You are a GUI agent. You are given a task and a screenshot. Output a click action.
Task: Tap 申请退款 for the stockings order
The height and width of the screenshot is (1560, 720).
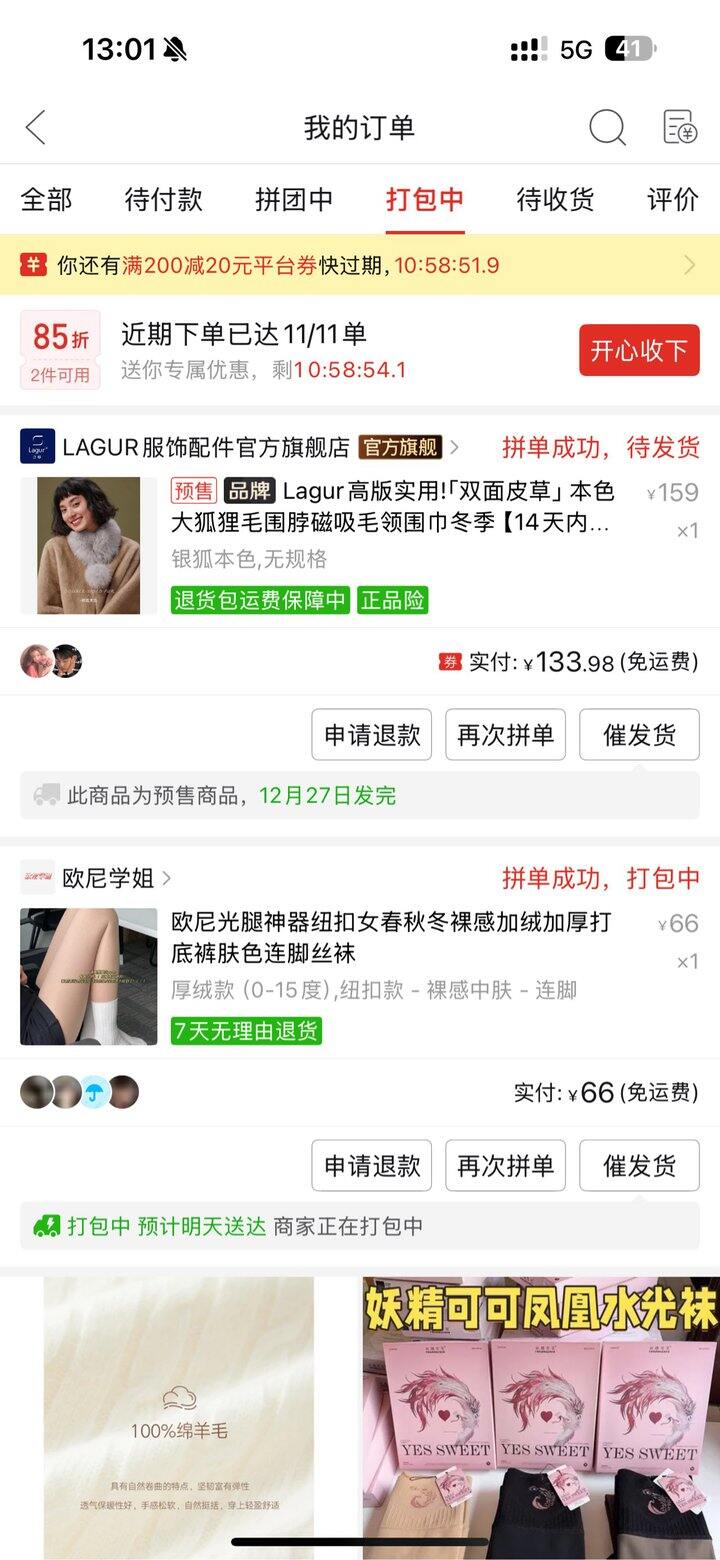point(371,1165)
